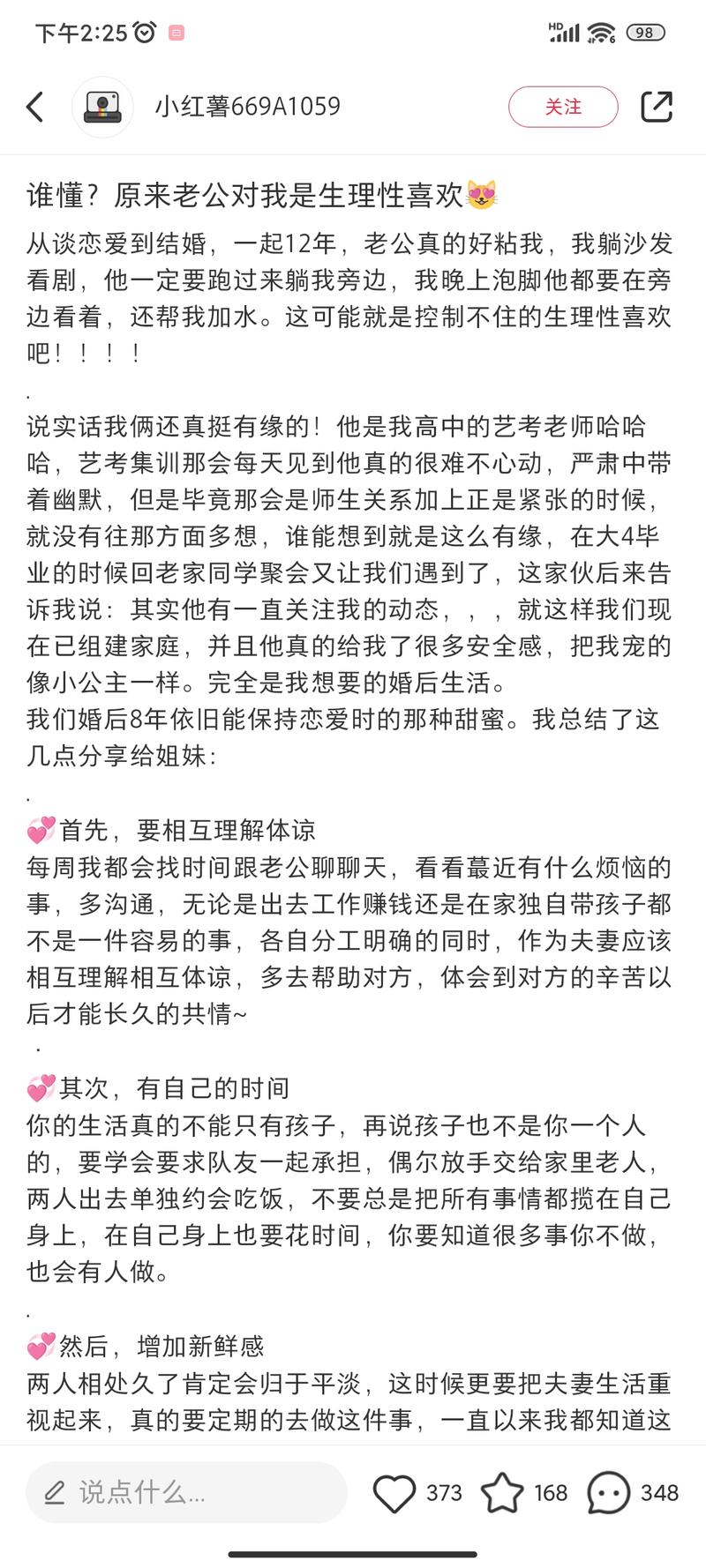Open the comments bubble icon
706x1568 pixels.
pyautogui.click(x=609, y=1492)
